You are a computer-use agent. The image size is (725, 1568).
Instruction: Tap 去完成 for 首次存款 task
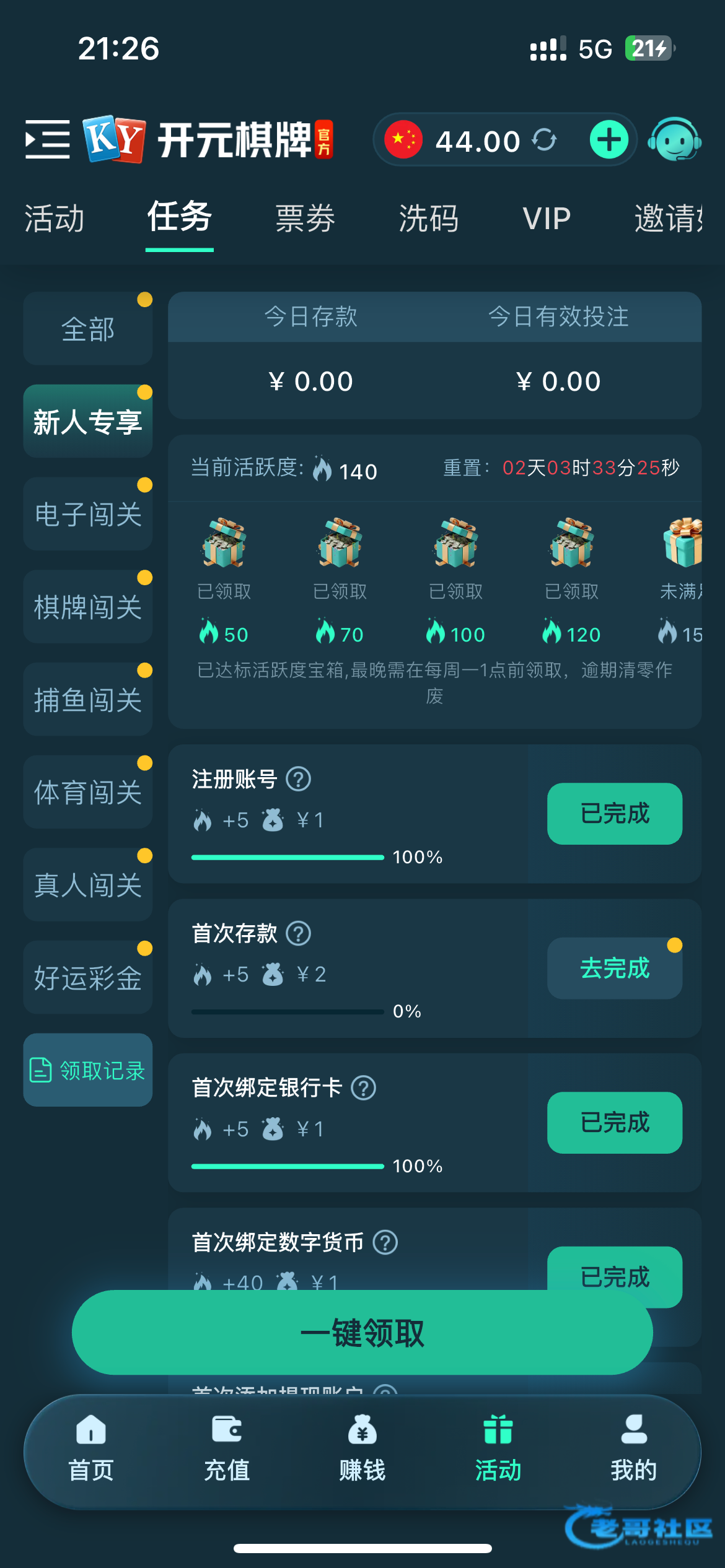pyautogui.click(x=615, y=969)
